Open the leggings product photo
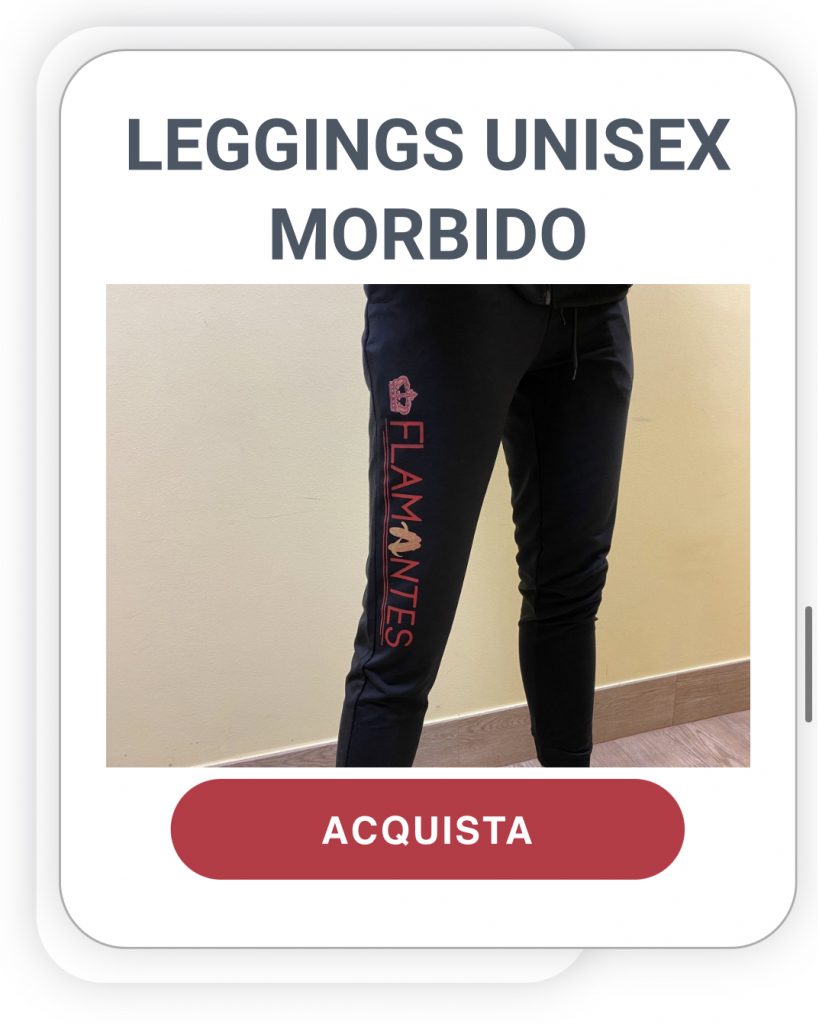 427,525
